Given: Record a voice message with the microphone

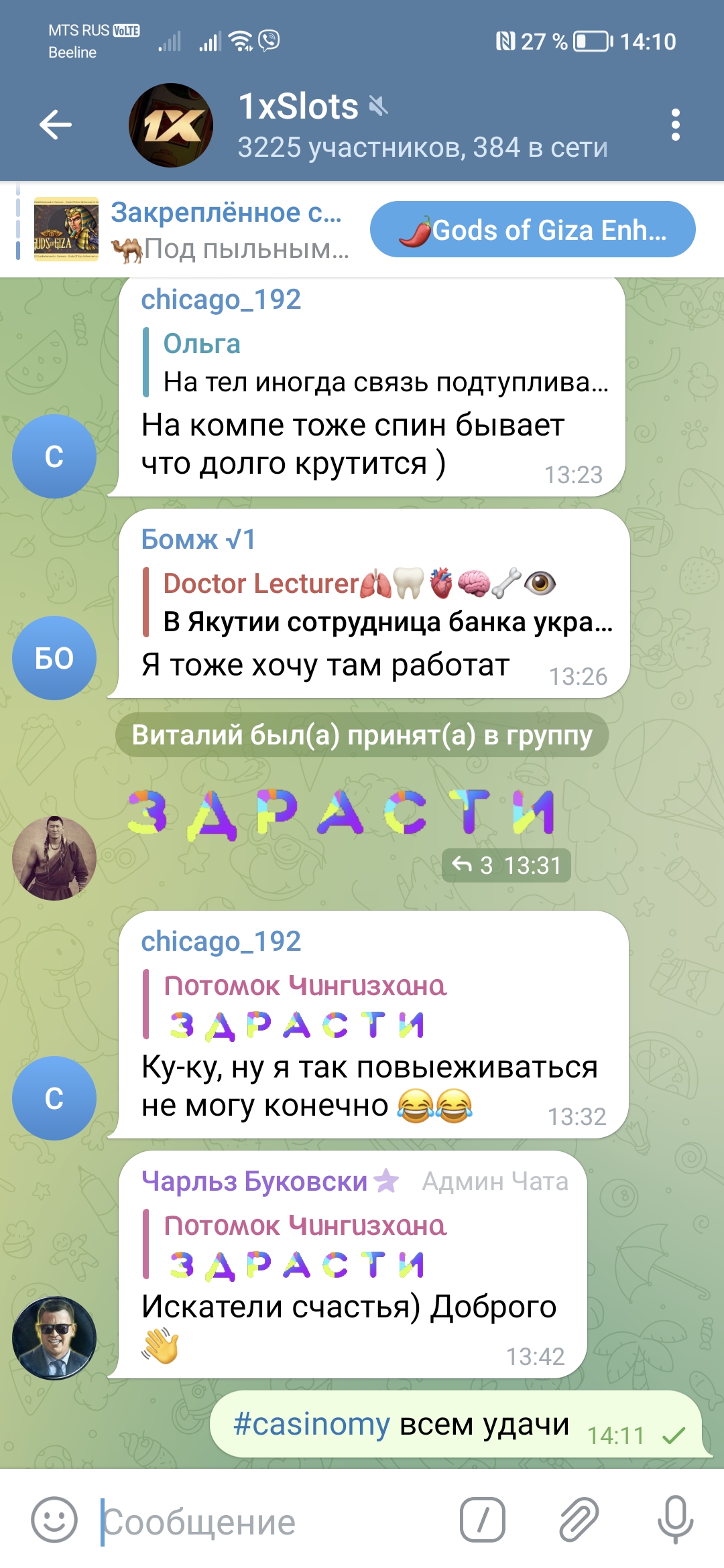Looking at the screenshot, I should [x=674, y=1520].
